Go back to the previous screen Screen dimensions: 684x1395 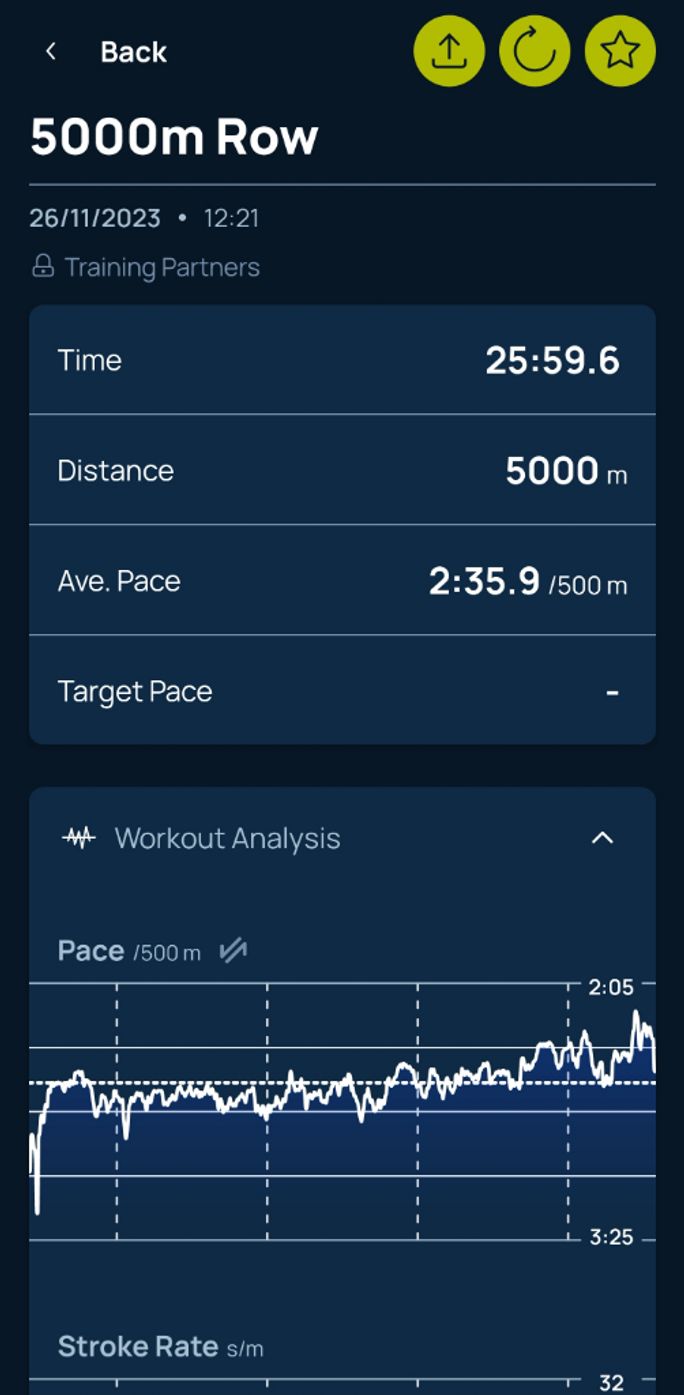click(x=105, y=52)
